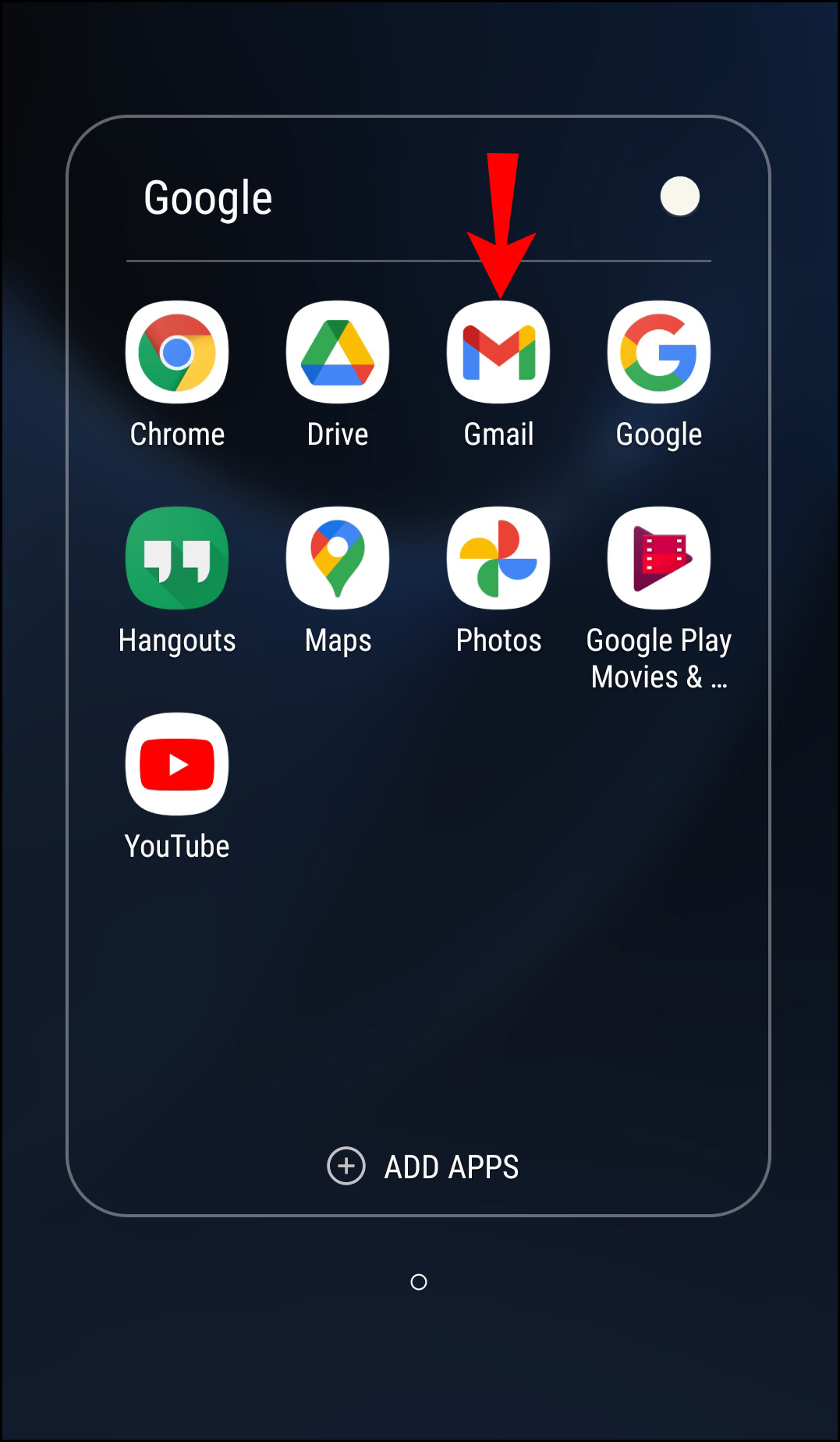Launch the Google search app
The image size is (840, 1442).
tap(659, 353)
